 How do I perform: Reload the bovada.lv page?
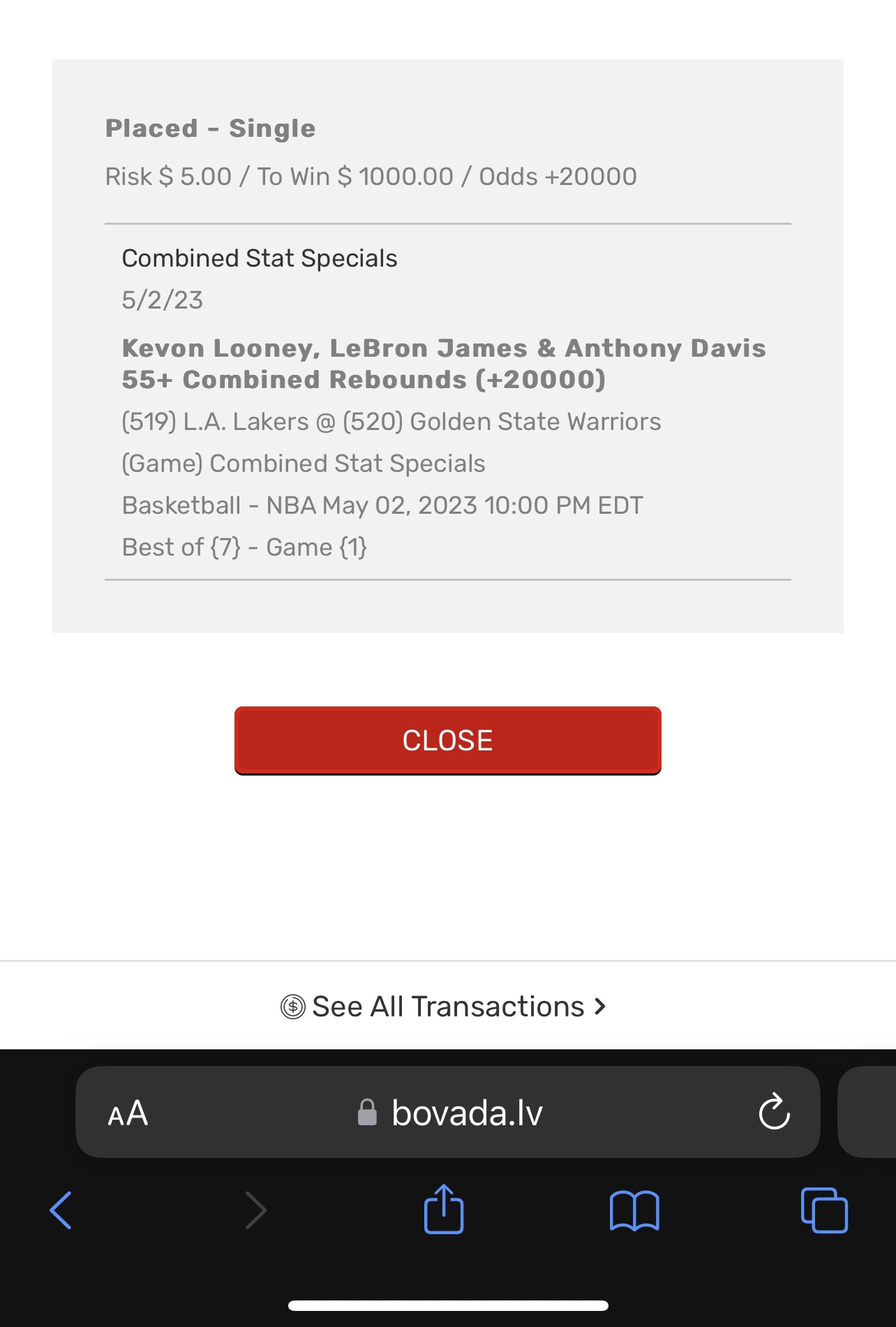coord(774,1111)
